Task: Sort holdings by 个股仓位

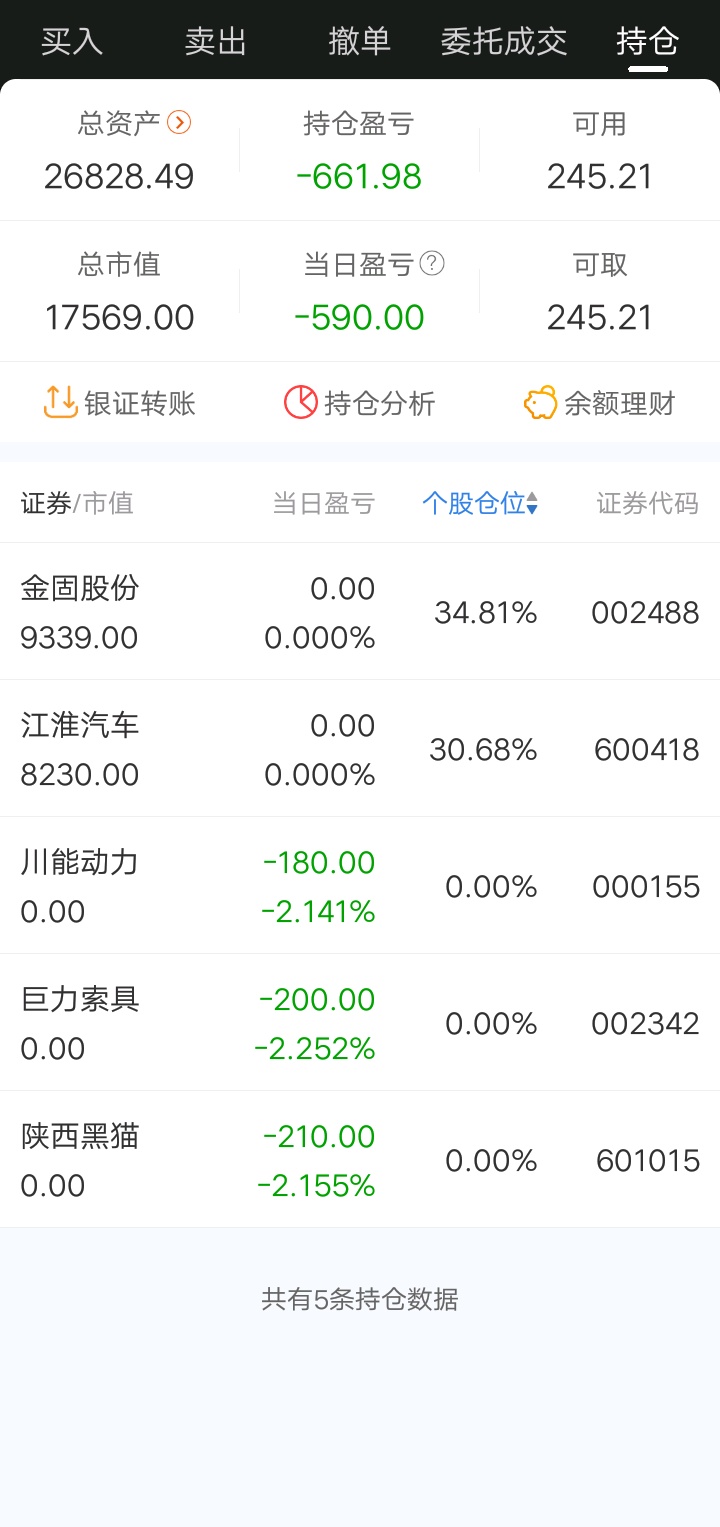Action: pos(480,503)
